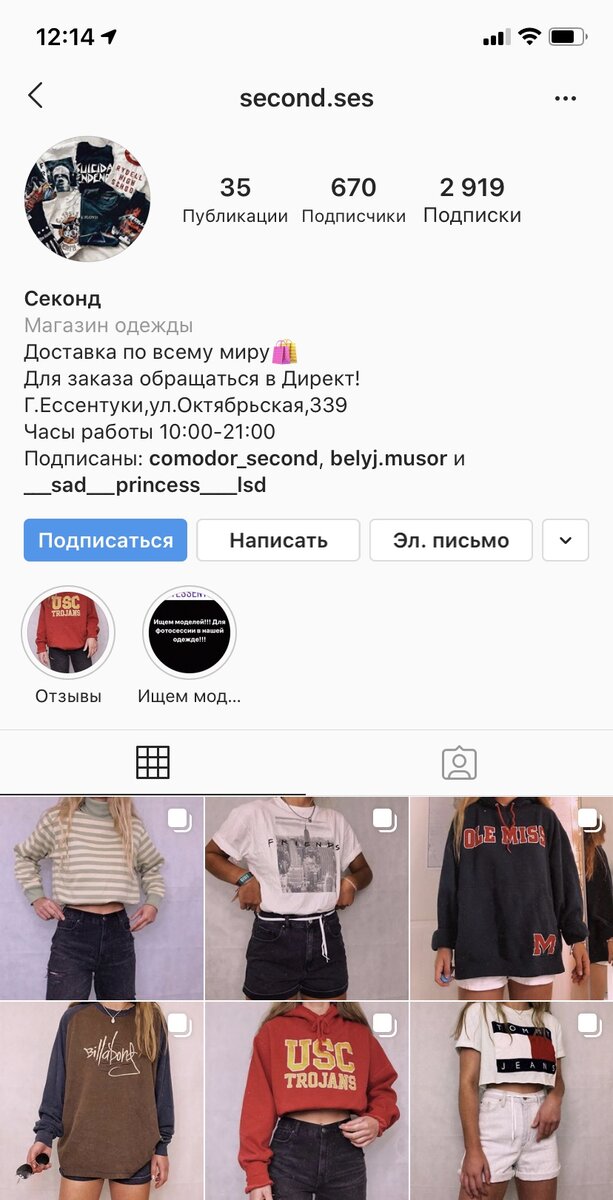The width and height of the screenshot is (613, 1200).
Task: Open the 670 Подписчики followers list
Action: [353, 200]
